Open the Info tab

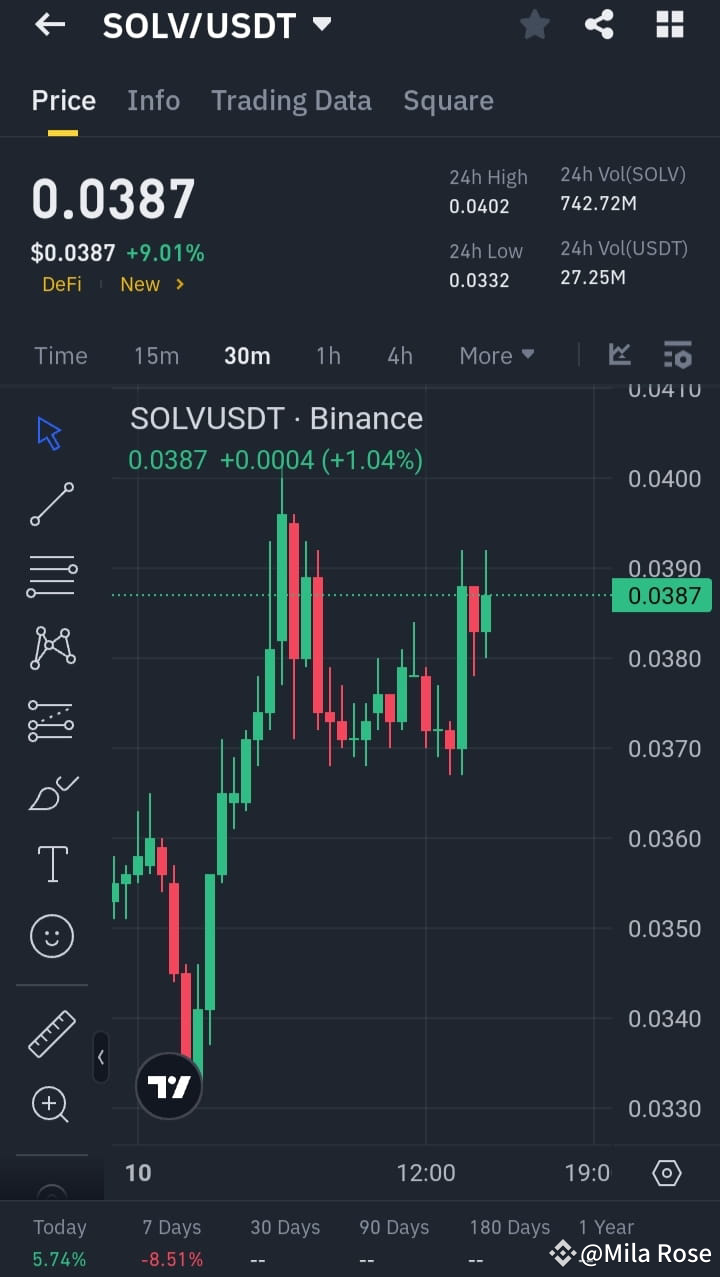coord(153,100)
